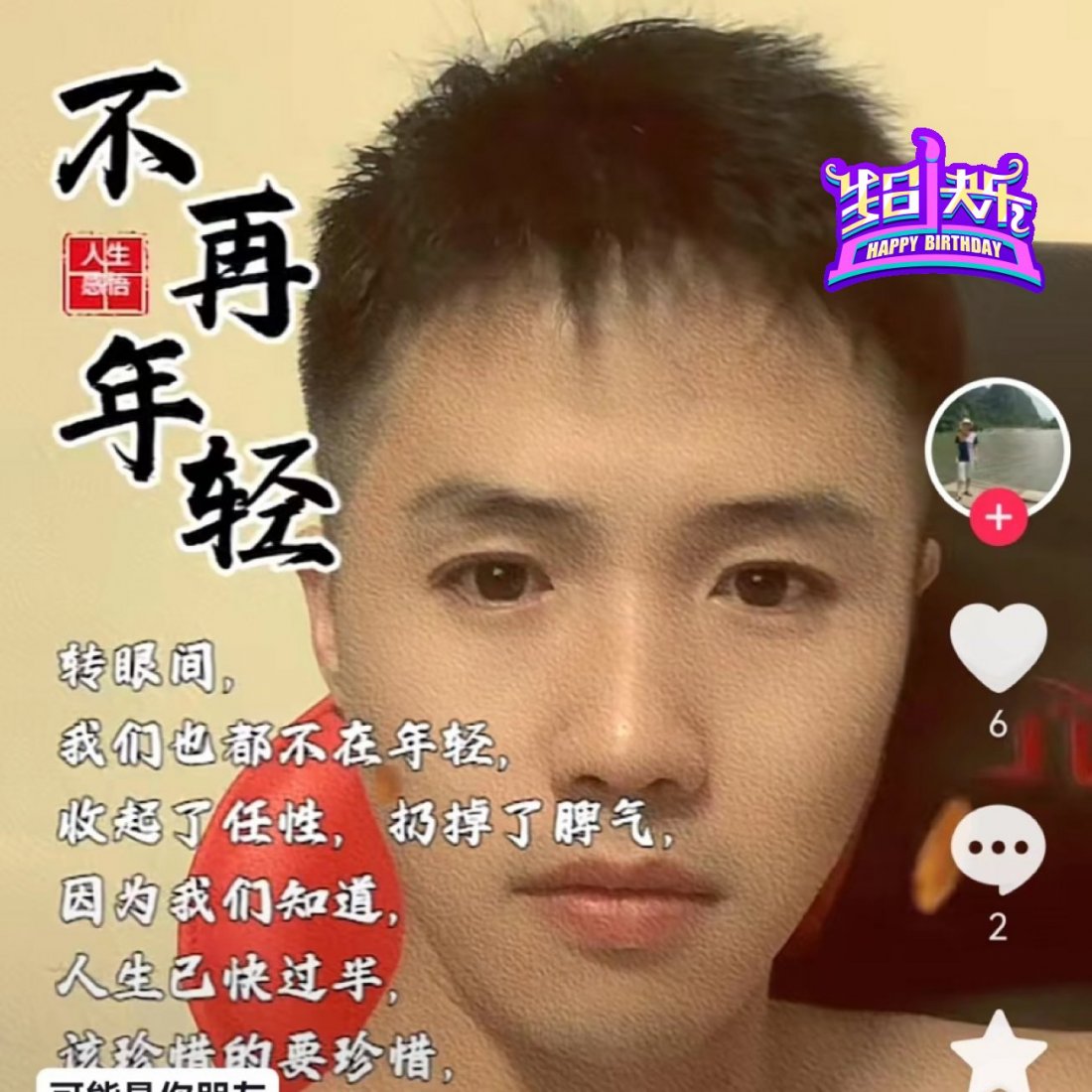
Task: Add this video to favorites with star
Action: [998, 1052]
